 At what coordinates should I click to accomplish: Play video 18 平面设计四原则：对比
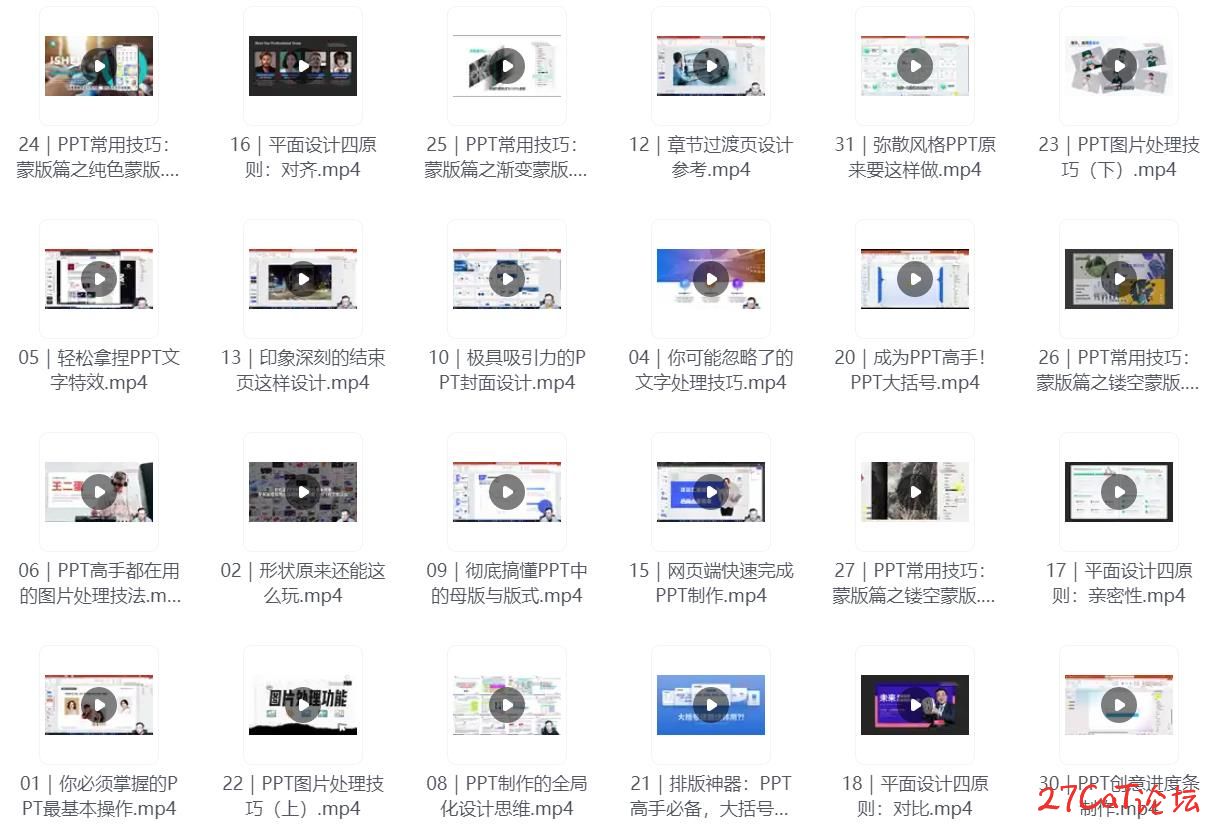pos(915,705)
